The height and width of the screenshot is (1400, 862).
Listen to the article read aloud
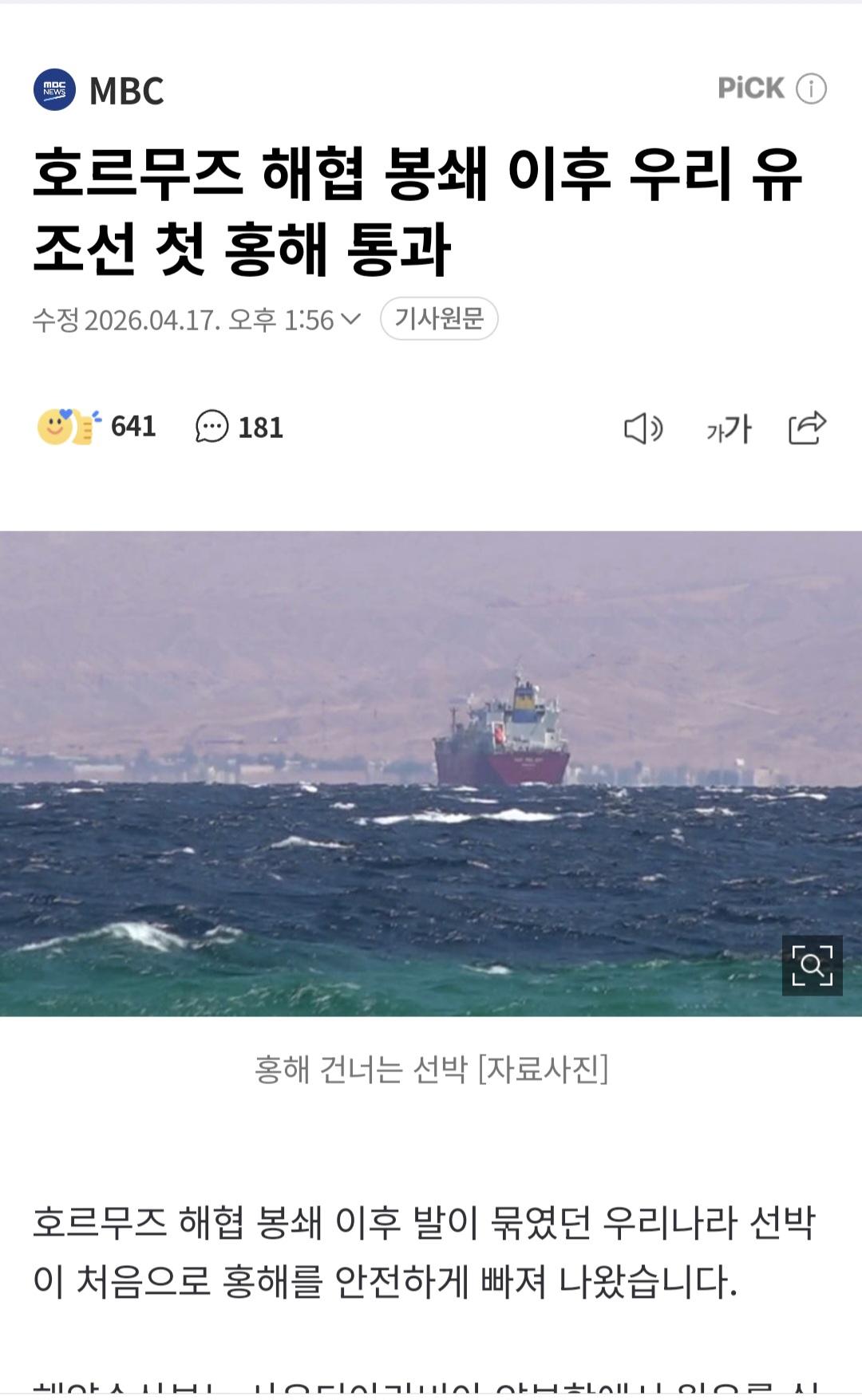coord(643,428)
